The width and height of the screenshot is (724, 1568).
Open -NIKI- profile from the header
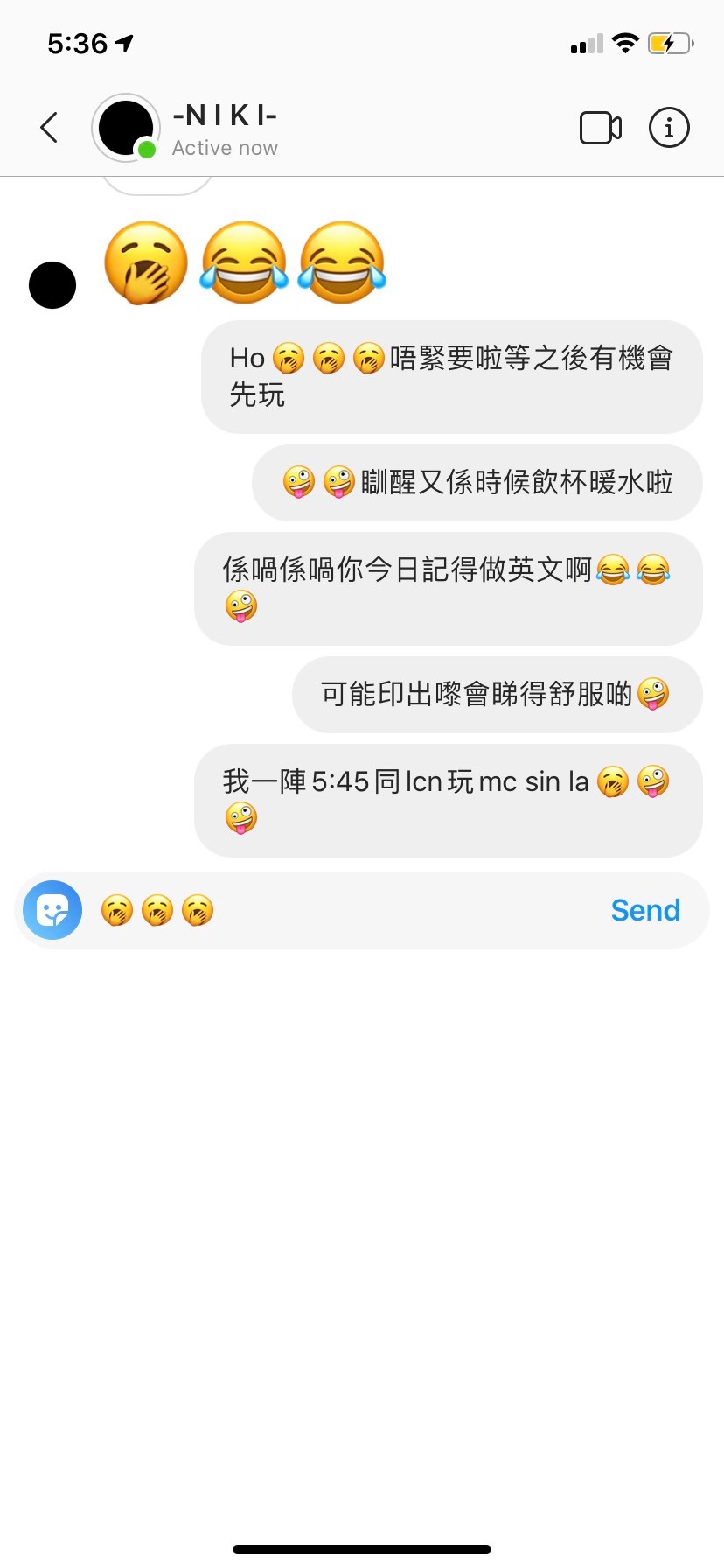pyautogui.click(x=224, y=129)
